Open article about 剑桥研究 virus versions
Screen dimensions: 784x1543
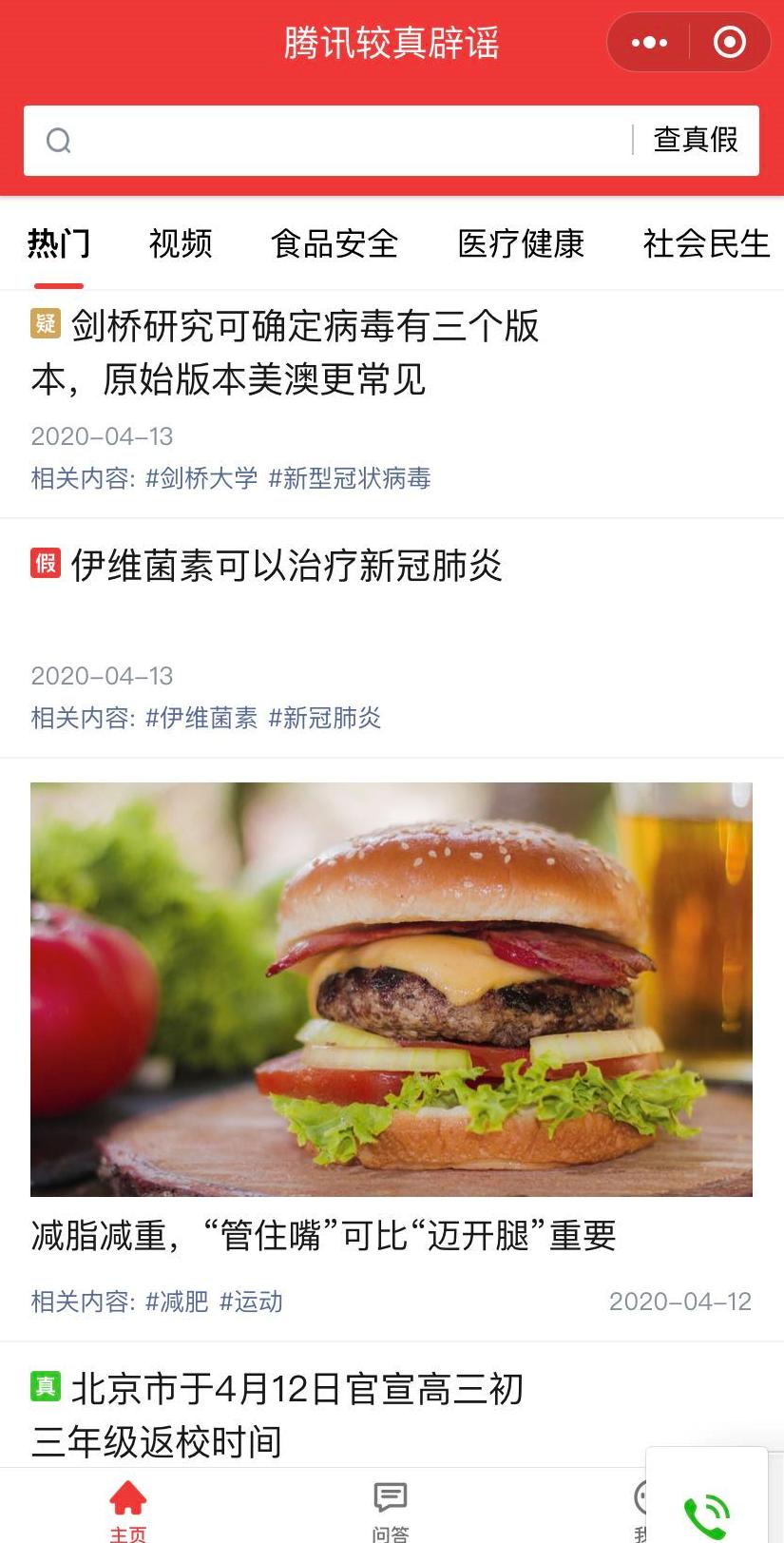click(x=285, y=353)
